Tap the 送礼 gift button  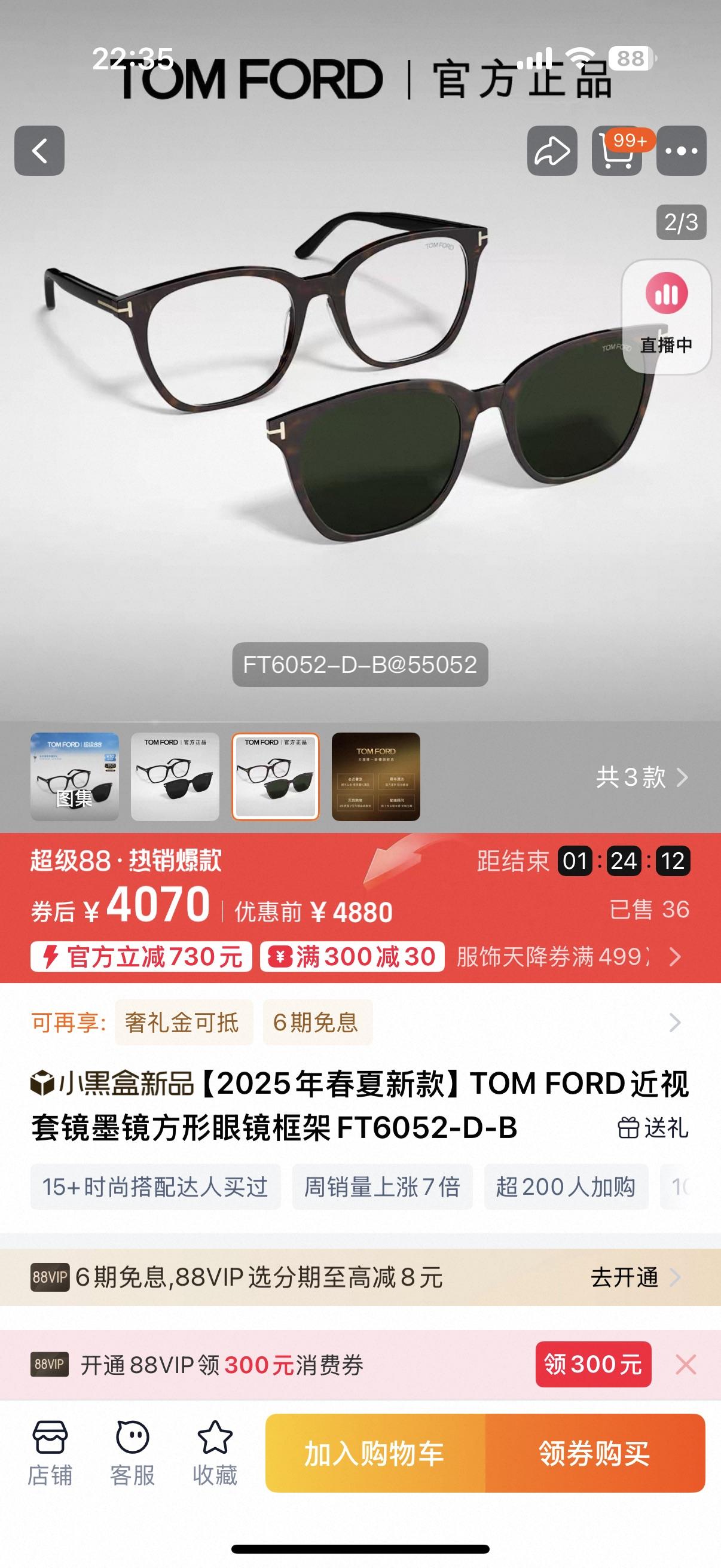pyautogui.click(x=653, y=1128)
